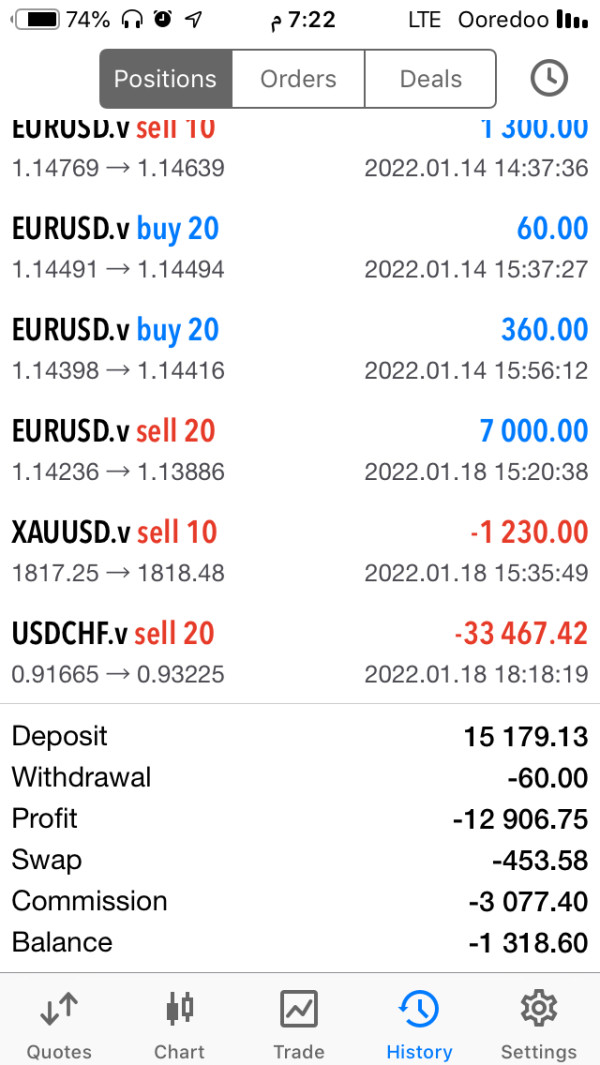
Task: Select the History tab
Action: tap(419, 1025)
